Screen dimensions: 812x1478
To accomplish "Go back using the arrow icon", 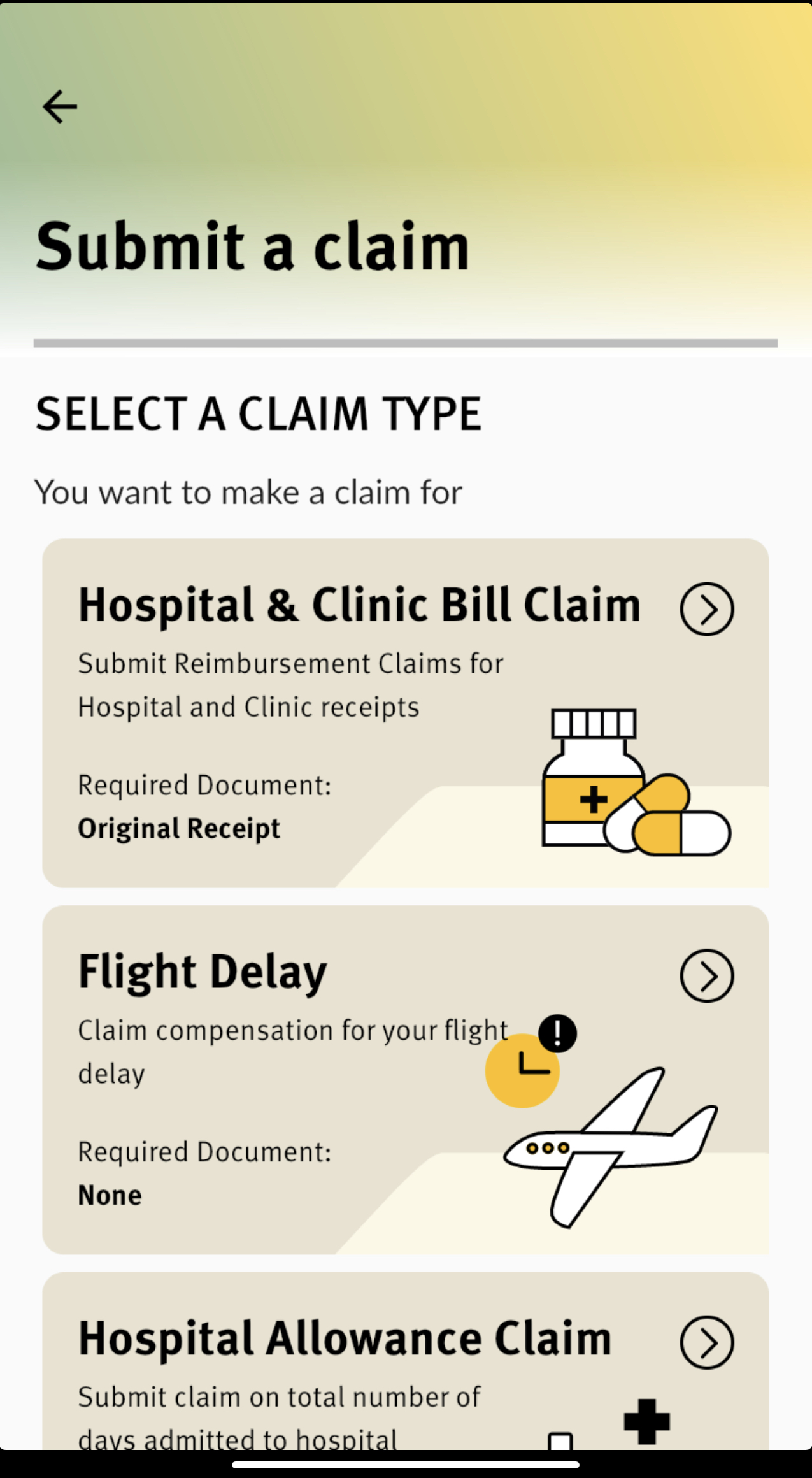I will (60, 106).
